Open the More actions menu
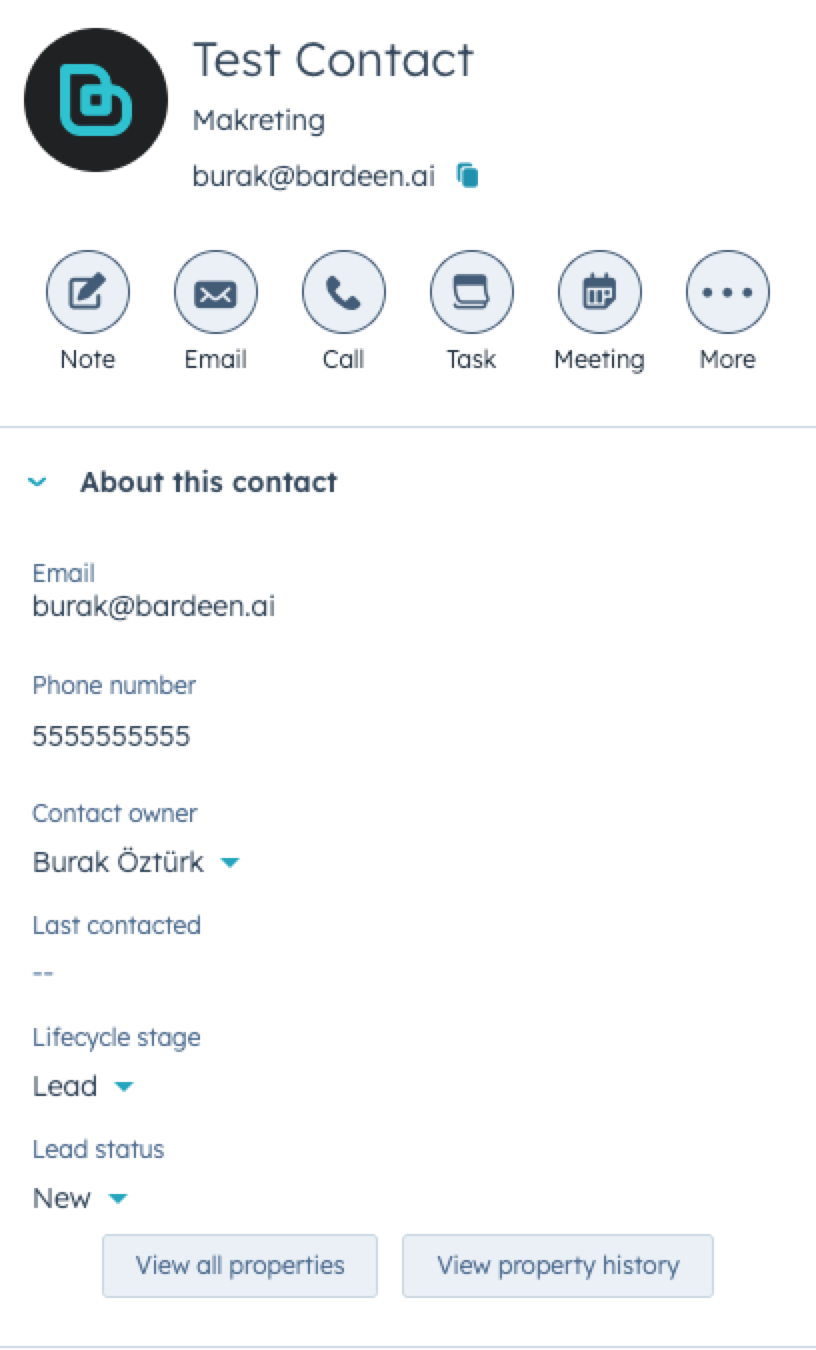Image resolution: width=816 pixels, height=1350 pixels. [x=728, y=292]
